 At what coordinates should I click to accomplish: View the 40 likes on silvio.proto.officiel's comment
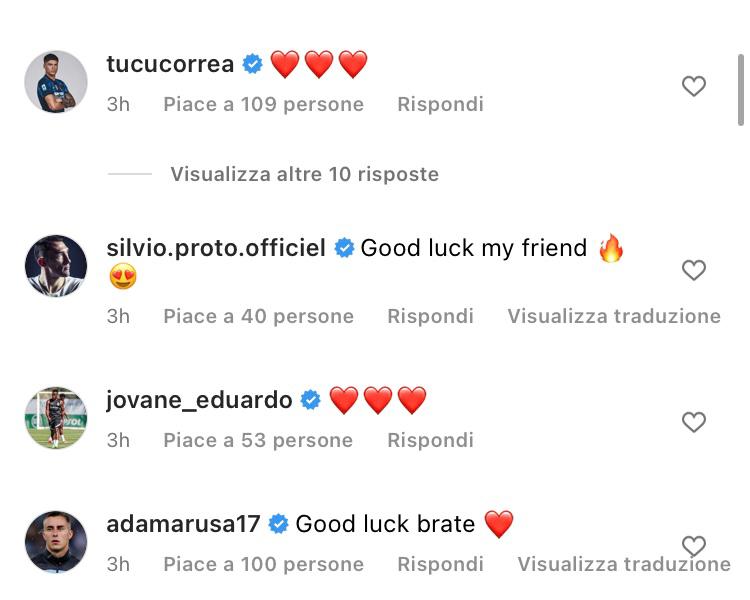[x=258, y=316]
